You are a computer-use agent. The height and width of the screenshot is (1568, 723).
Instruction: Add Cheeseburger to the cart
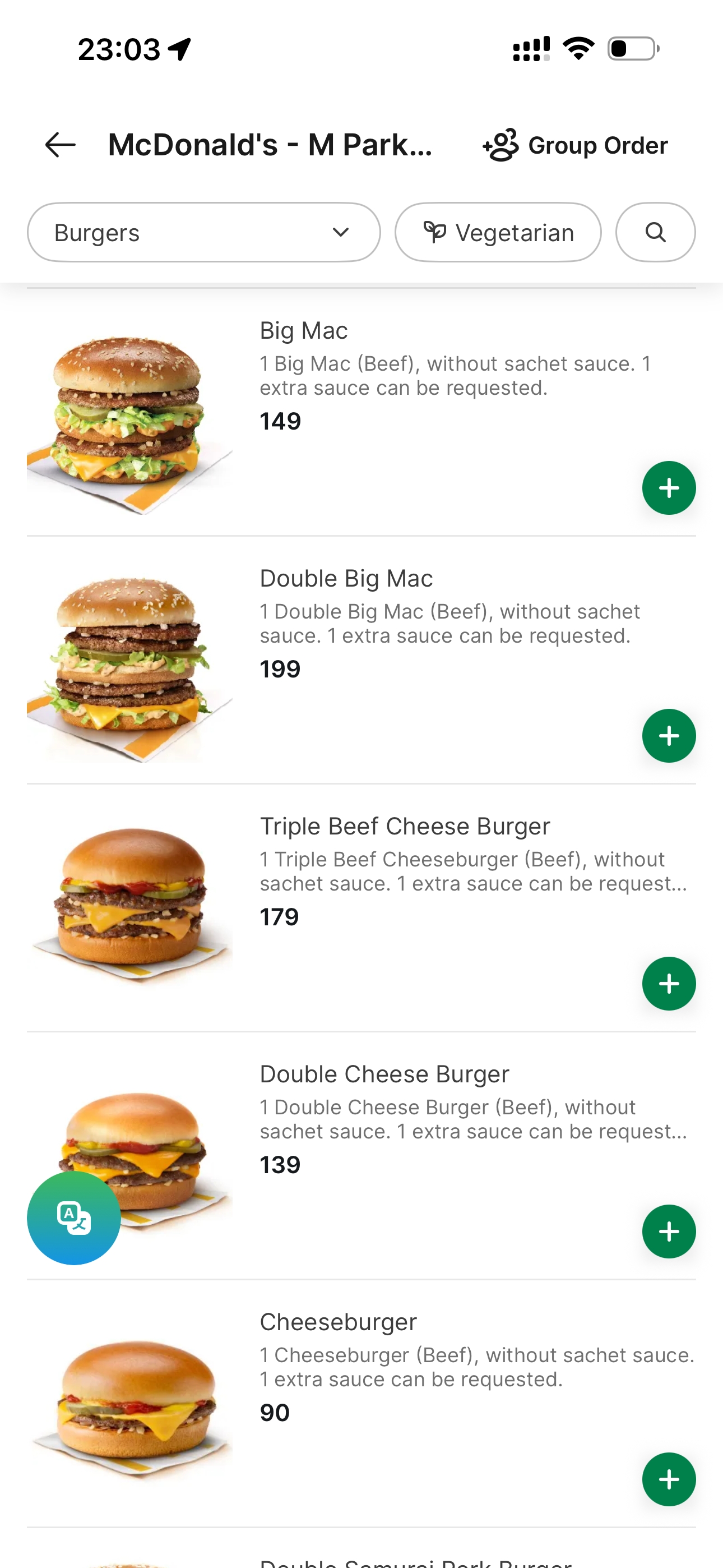click(x=668, y=1479)
